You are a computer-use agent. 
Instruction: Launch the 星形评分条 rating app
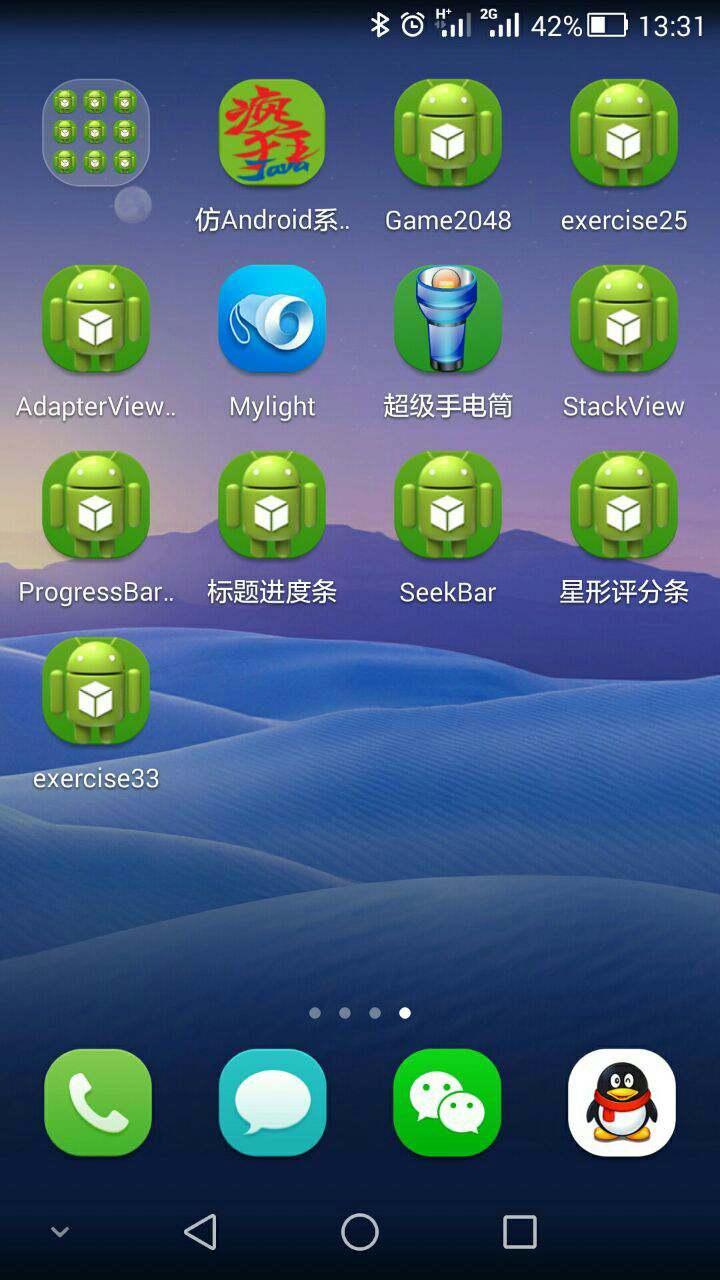tap(623, 505)
